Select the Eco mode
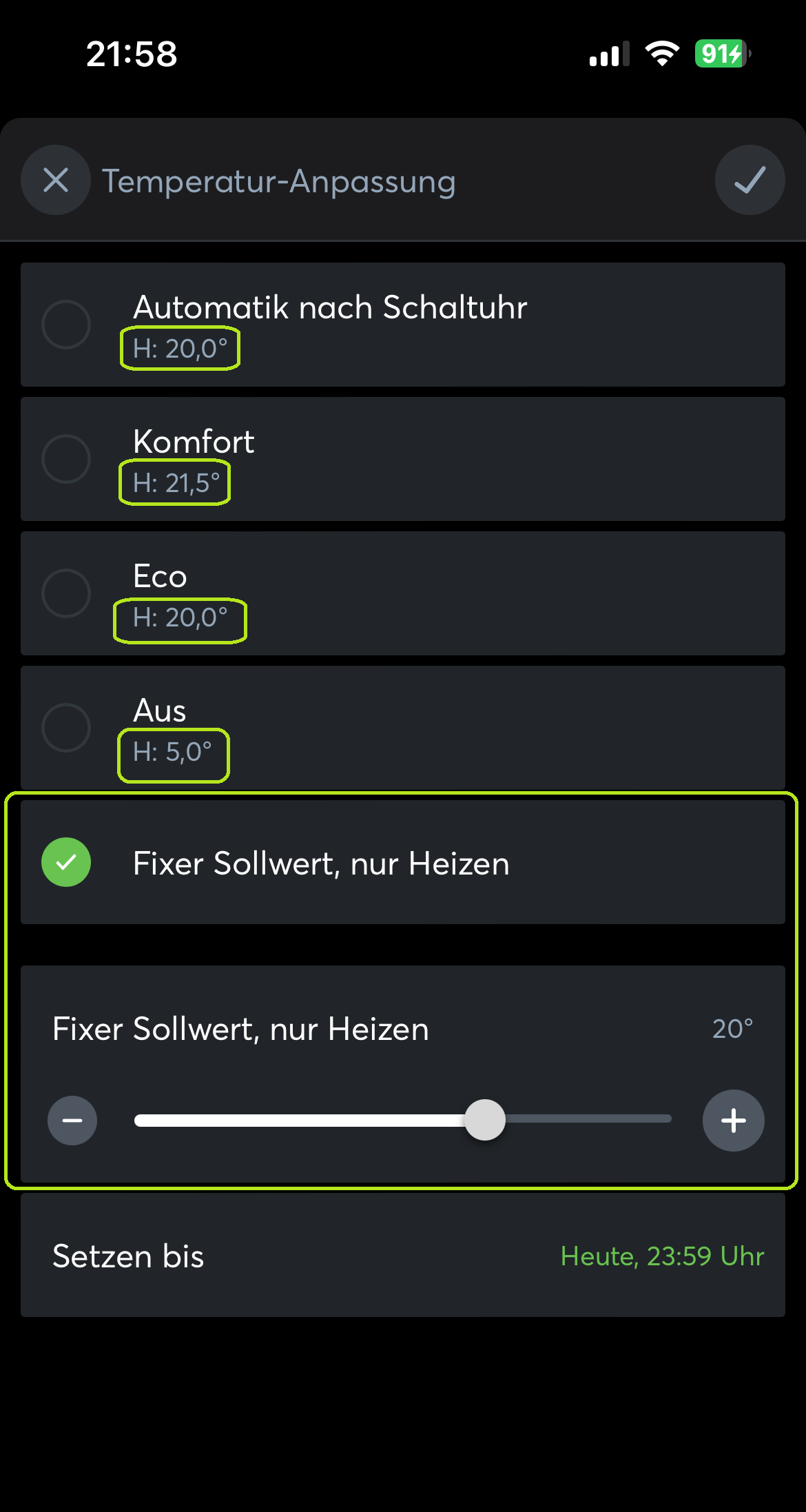806x1512 pixels. tap(66, 593)
